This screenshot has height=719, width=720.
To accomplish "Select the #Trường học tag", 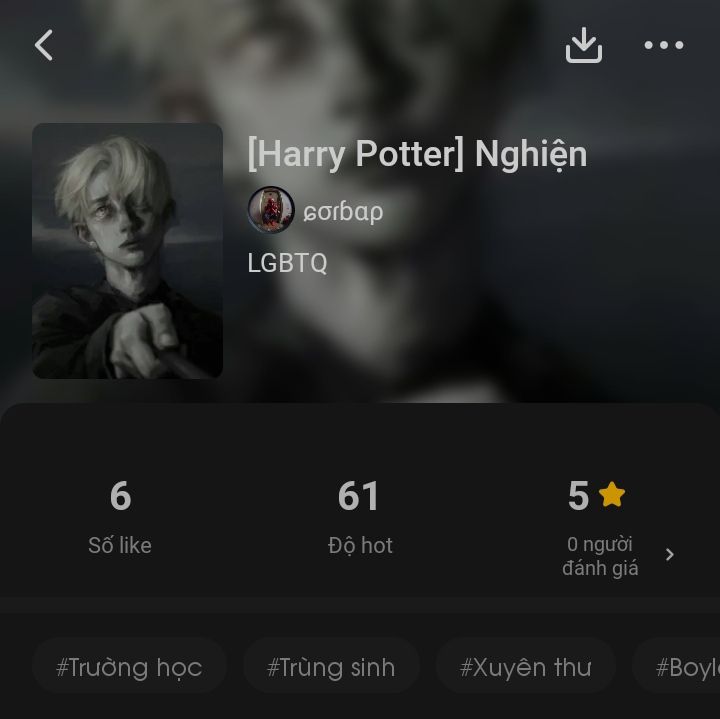I will (x=129, y=667).
